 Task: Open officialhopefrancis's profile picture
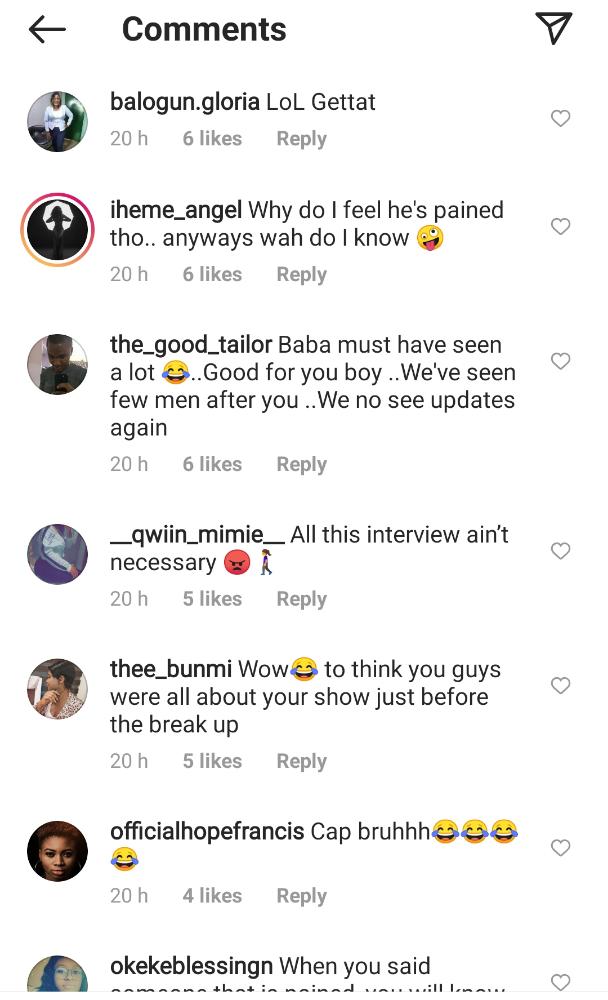coord(57,851)
